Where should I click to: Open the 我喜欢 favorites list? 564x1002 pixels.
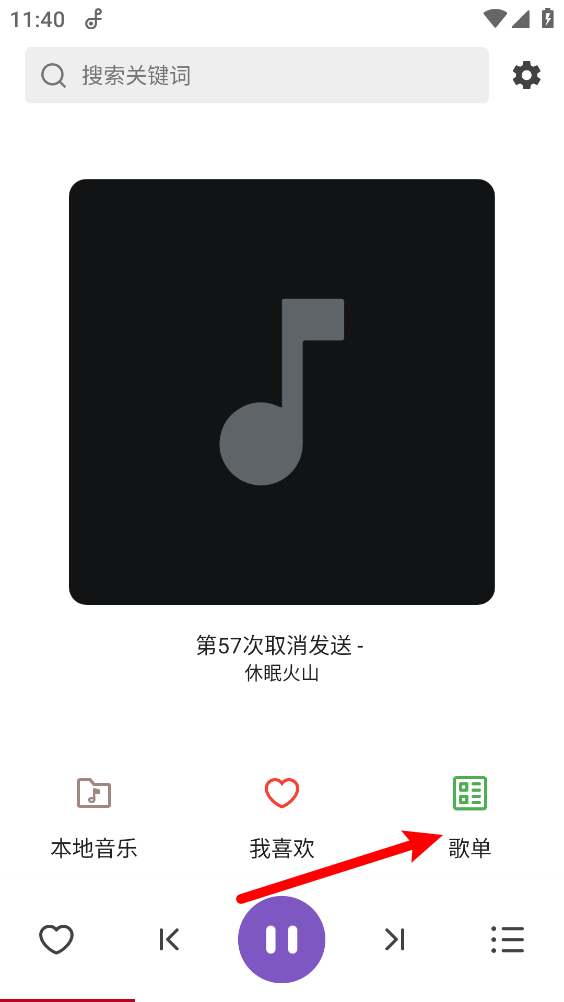282,817
